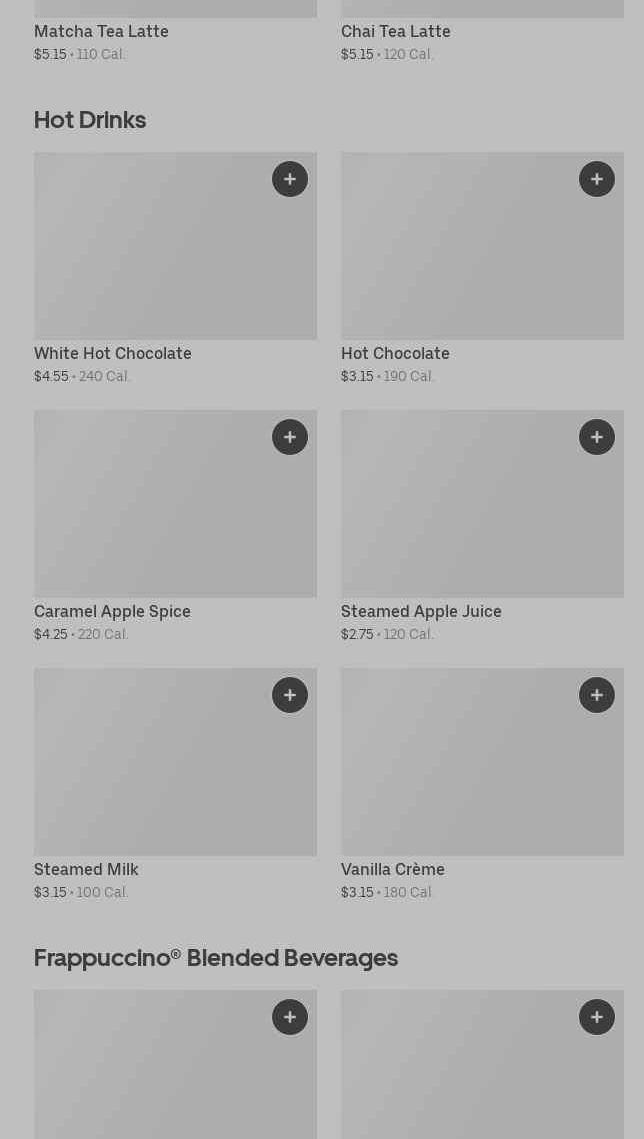Add Steamed Apple Juice to order
The image size is (644, 1139).
(597, 437)
